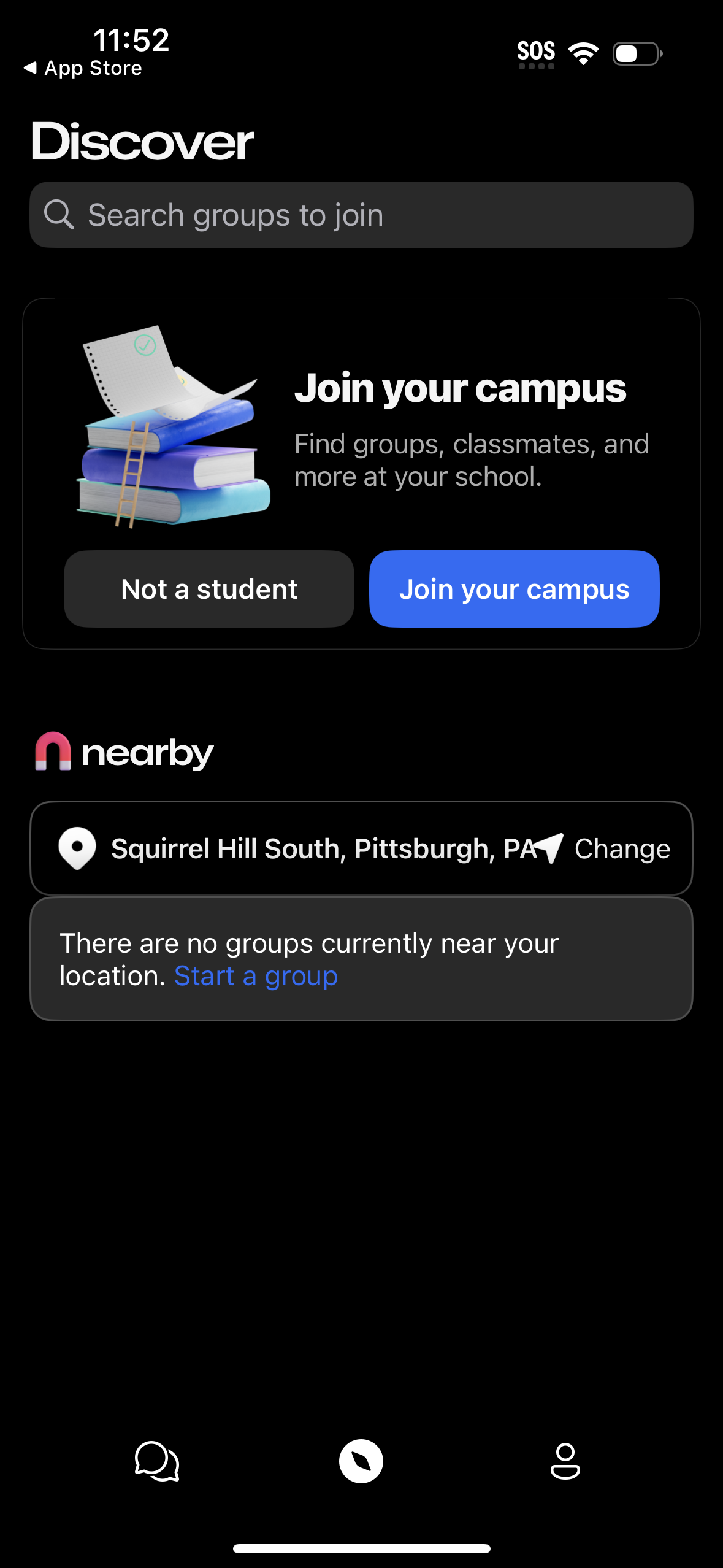Tap the Discover heading

coord(142,142)
